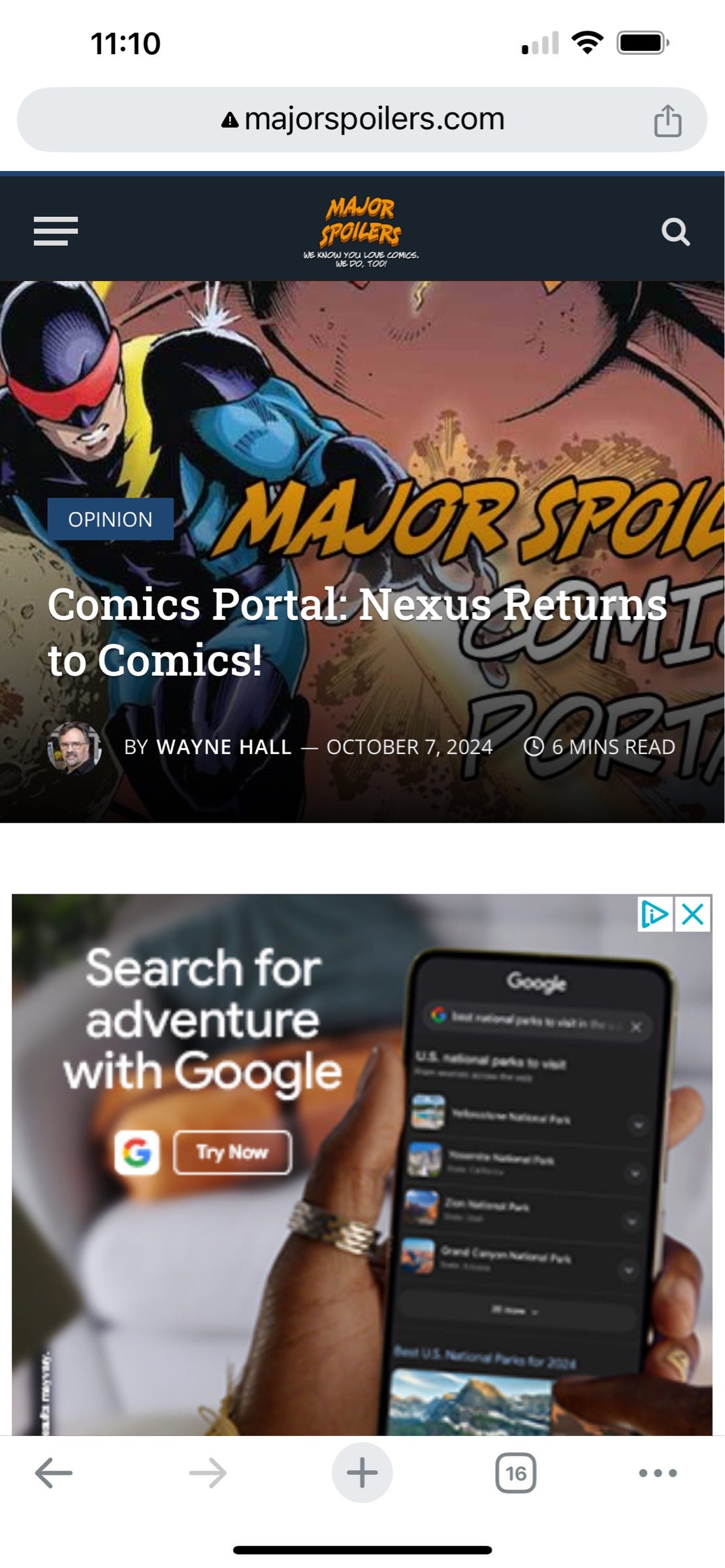This screenshot has height=1568, width=725.
Task: Open Safari's more options (ellipsis) menu
Action: pos(656,1472)
